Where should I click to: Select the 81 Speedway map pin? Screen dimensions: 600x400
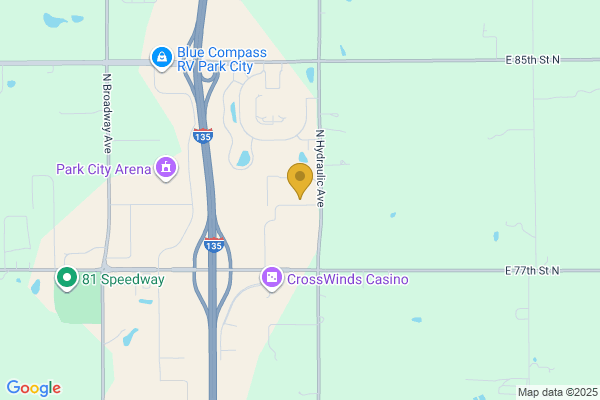(x=67, y=278)
